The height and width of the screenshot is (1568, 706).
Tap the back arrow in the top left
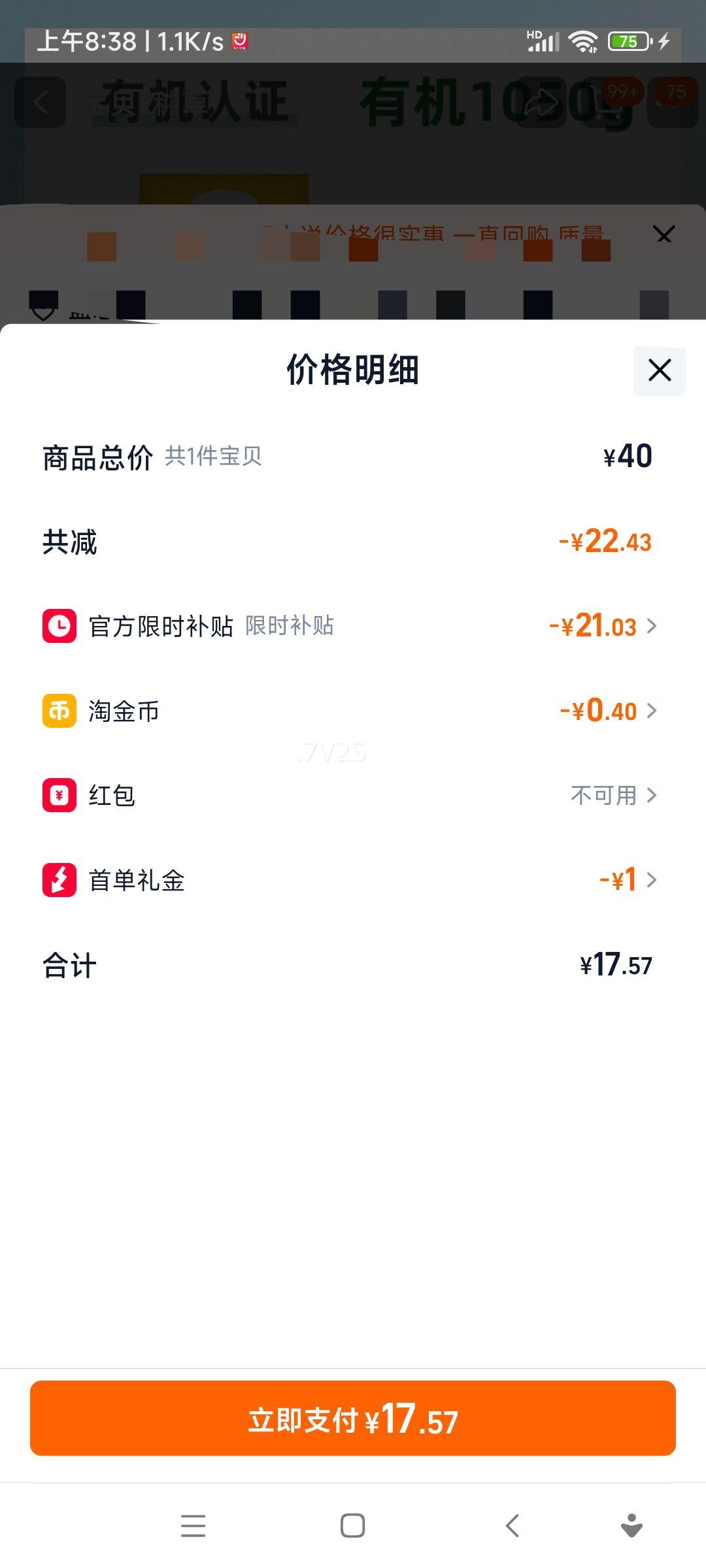pos(41,101)
